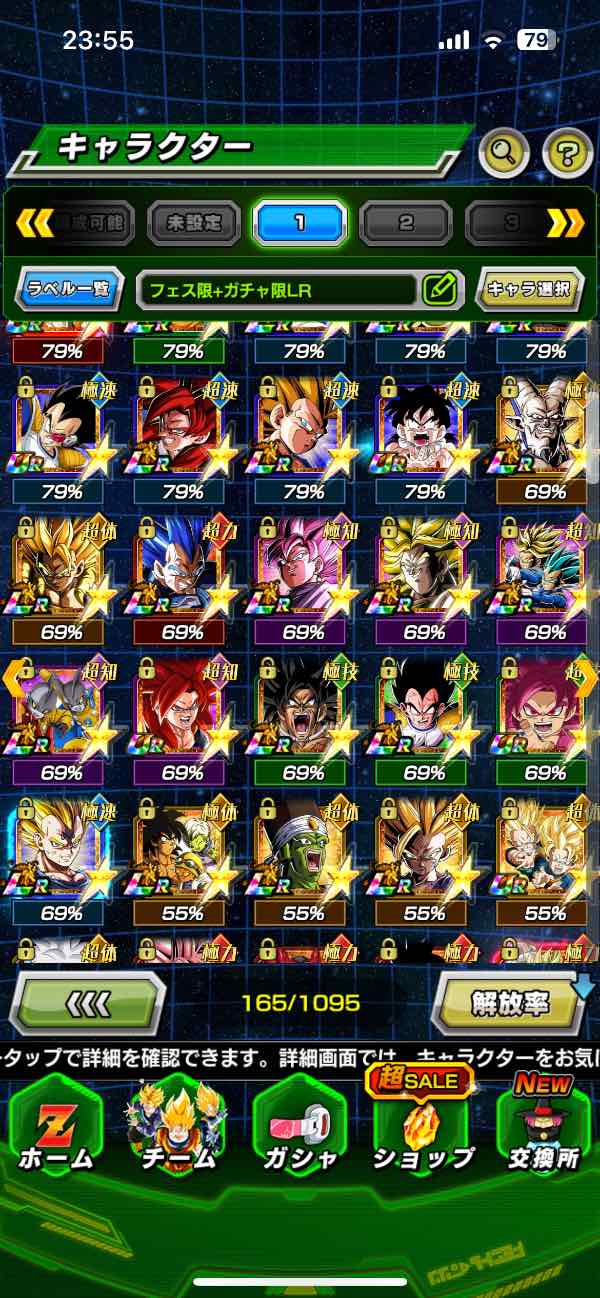Select the 未設定 tab
Viewport: 600px width, 1298px height.
click(x=193, y=223)
